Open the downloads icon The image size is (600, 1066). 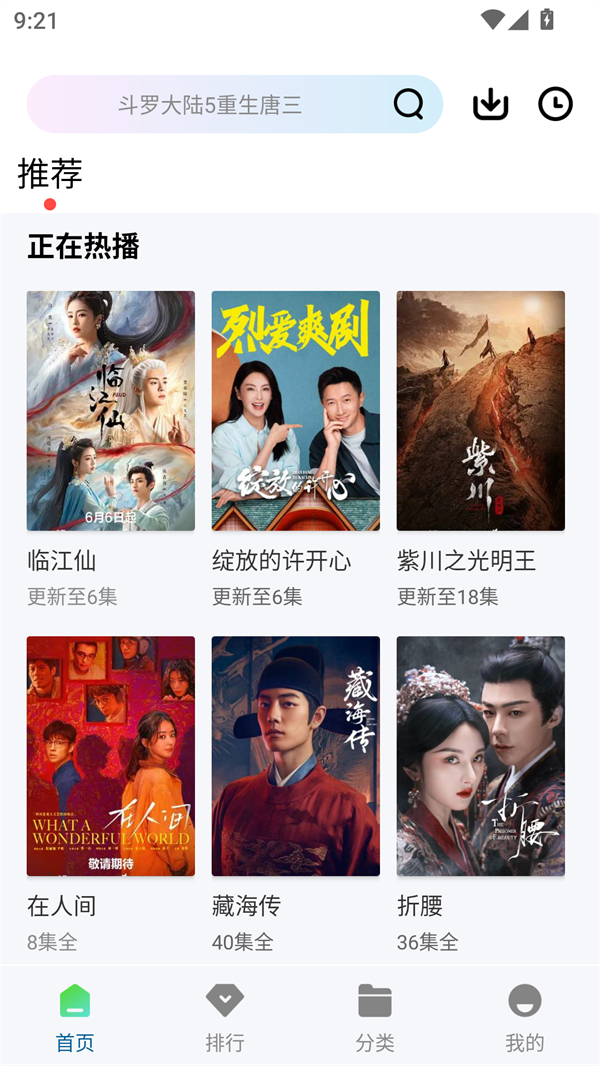click(x=490, y=104)
